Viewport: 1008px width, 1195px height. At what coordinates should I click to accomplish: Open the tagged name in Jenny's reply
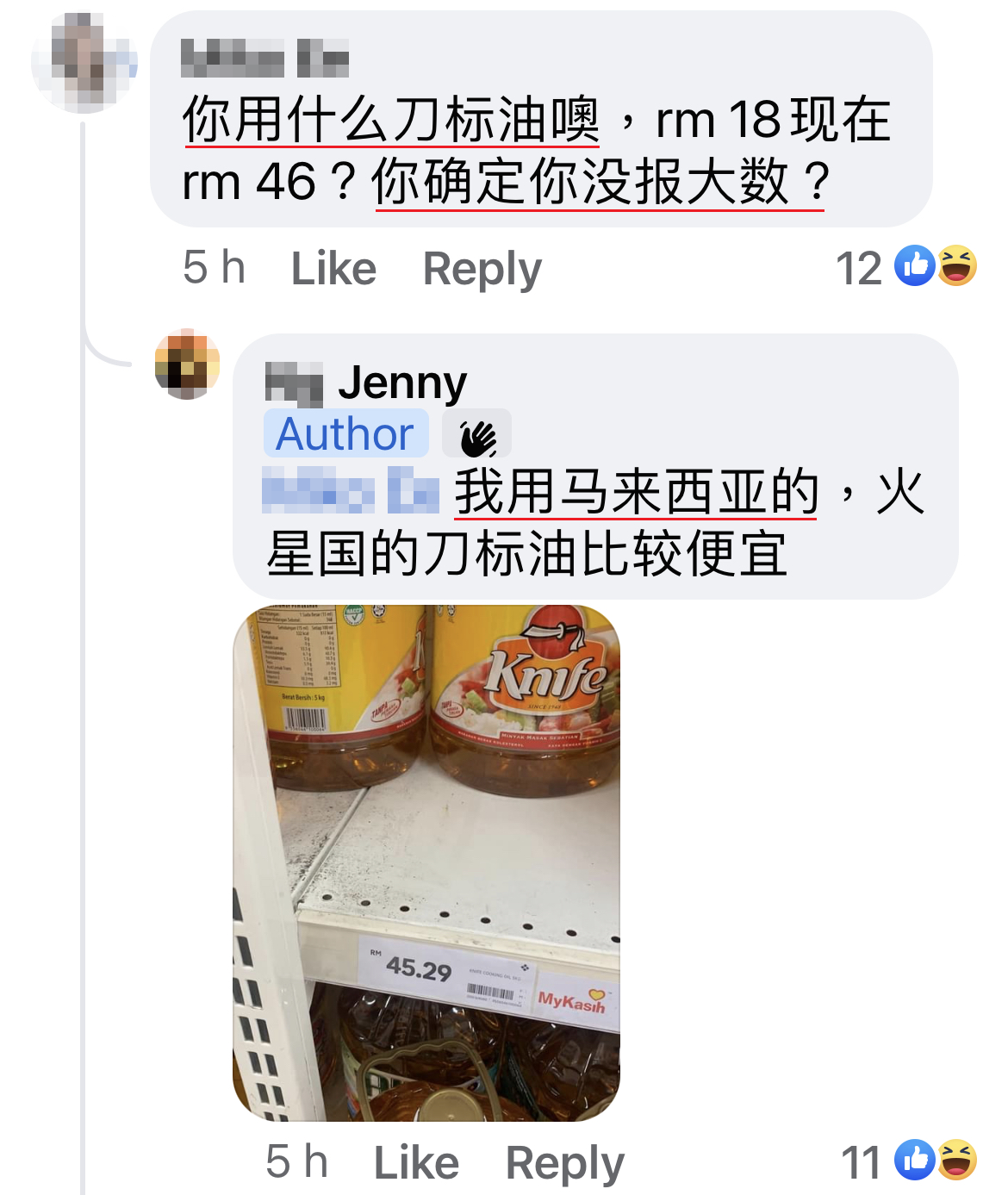click(x=351, y=490)
